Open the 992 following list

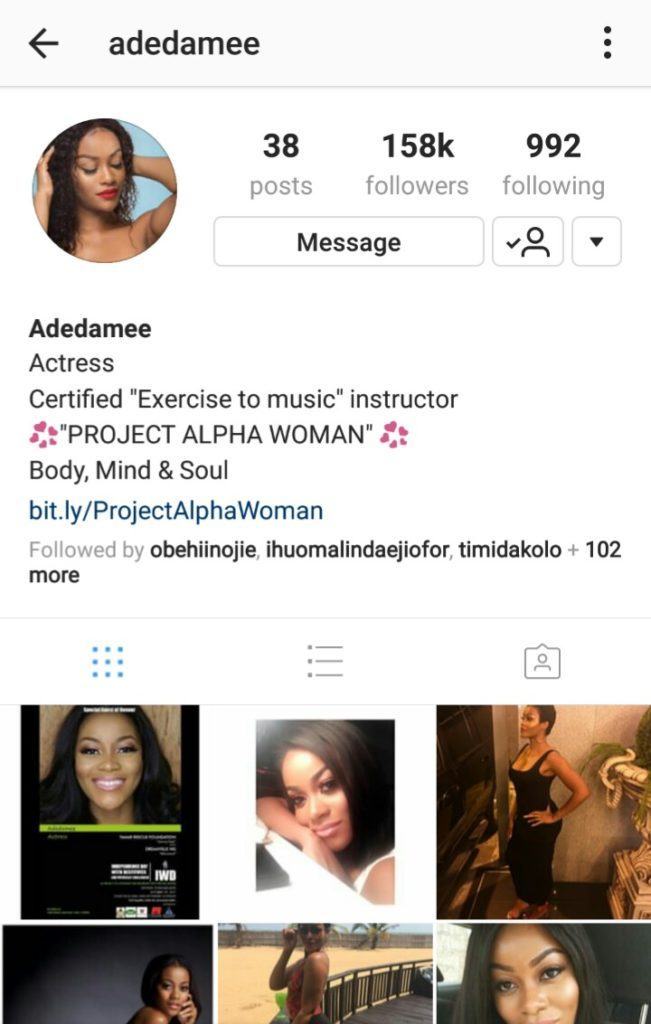(553, 164)
